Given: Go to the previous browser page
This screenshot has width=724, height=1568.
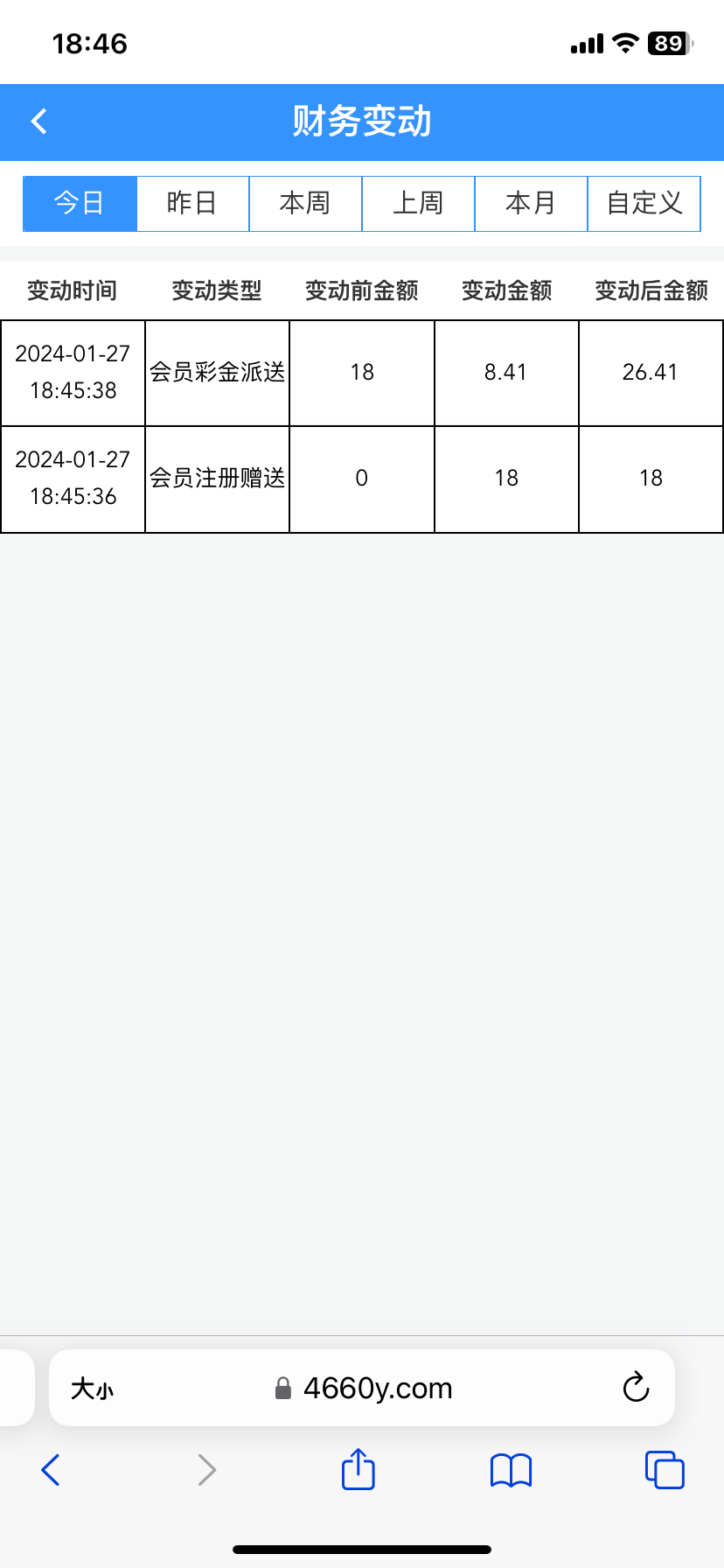Looking at the screenshot, I should [x=51, y=1470].
